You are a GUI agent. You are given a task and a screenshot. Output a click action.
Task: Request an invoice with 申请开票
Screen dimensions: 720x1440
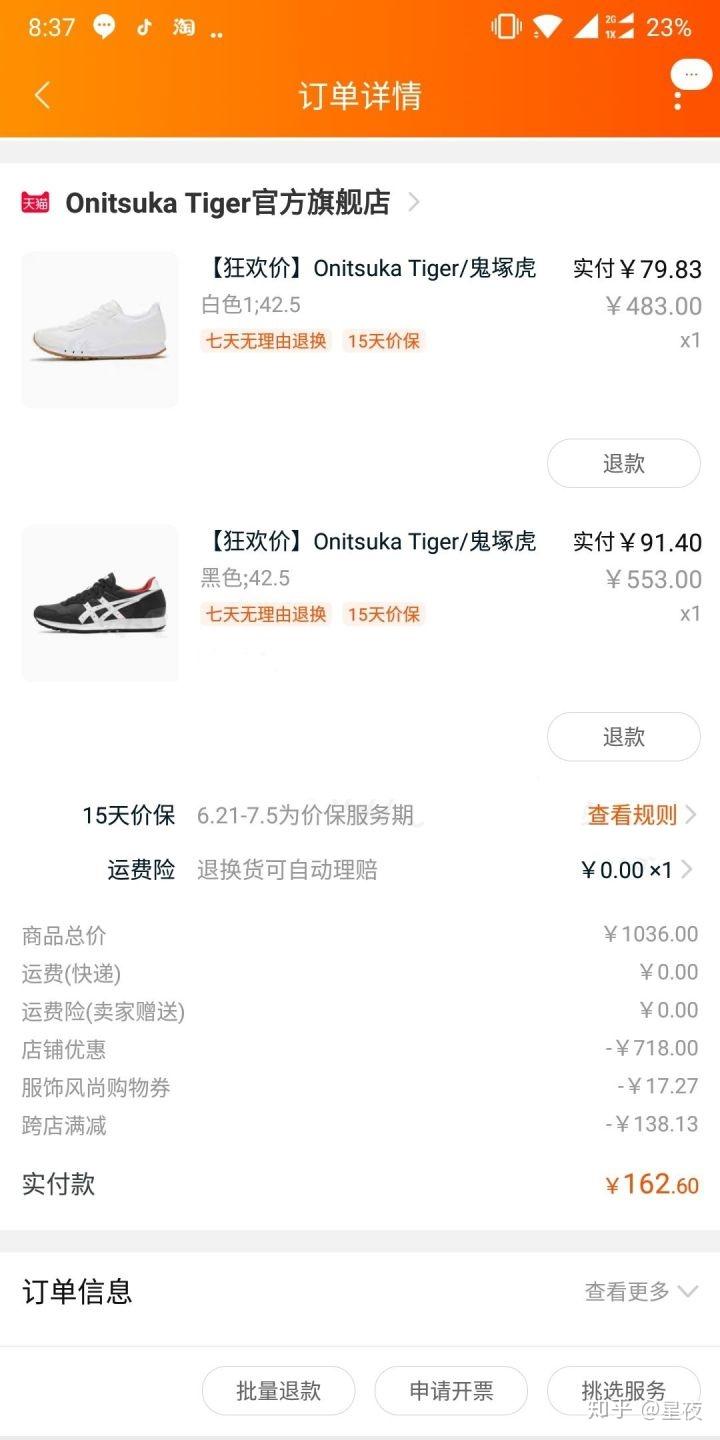click(x=451, y=1391)
